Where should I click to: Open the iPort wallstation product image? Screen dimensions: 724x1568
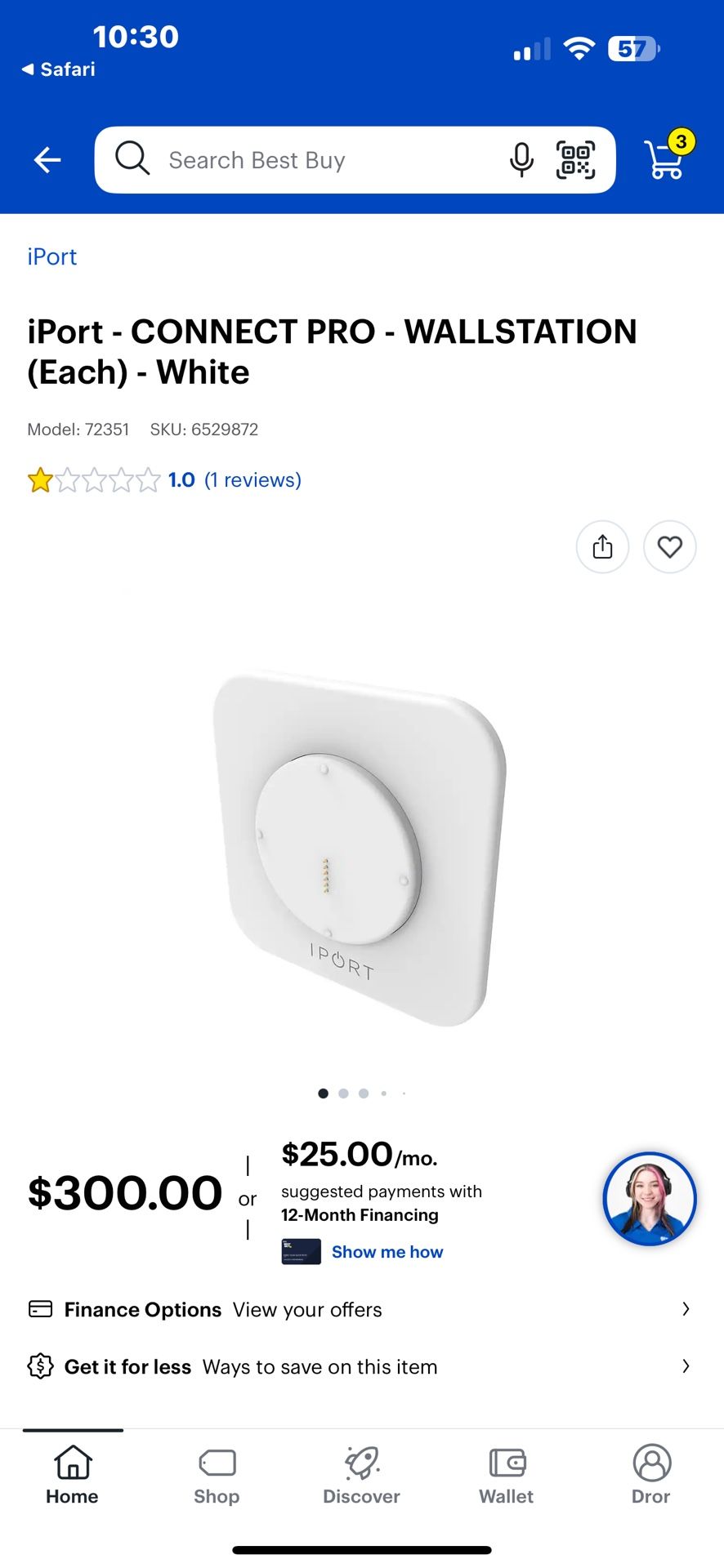(360, 849)
